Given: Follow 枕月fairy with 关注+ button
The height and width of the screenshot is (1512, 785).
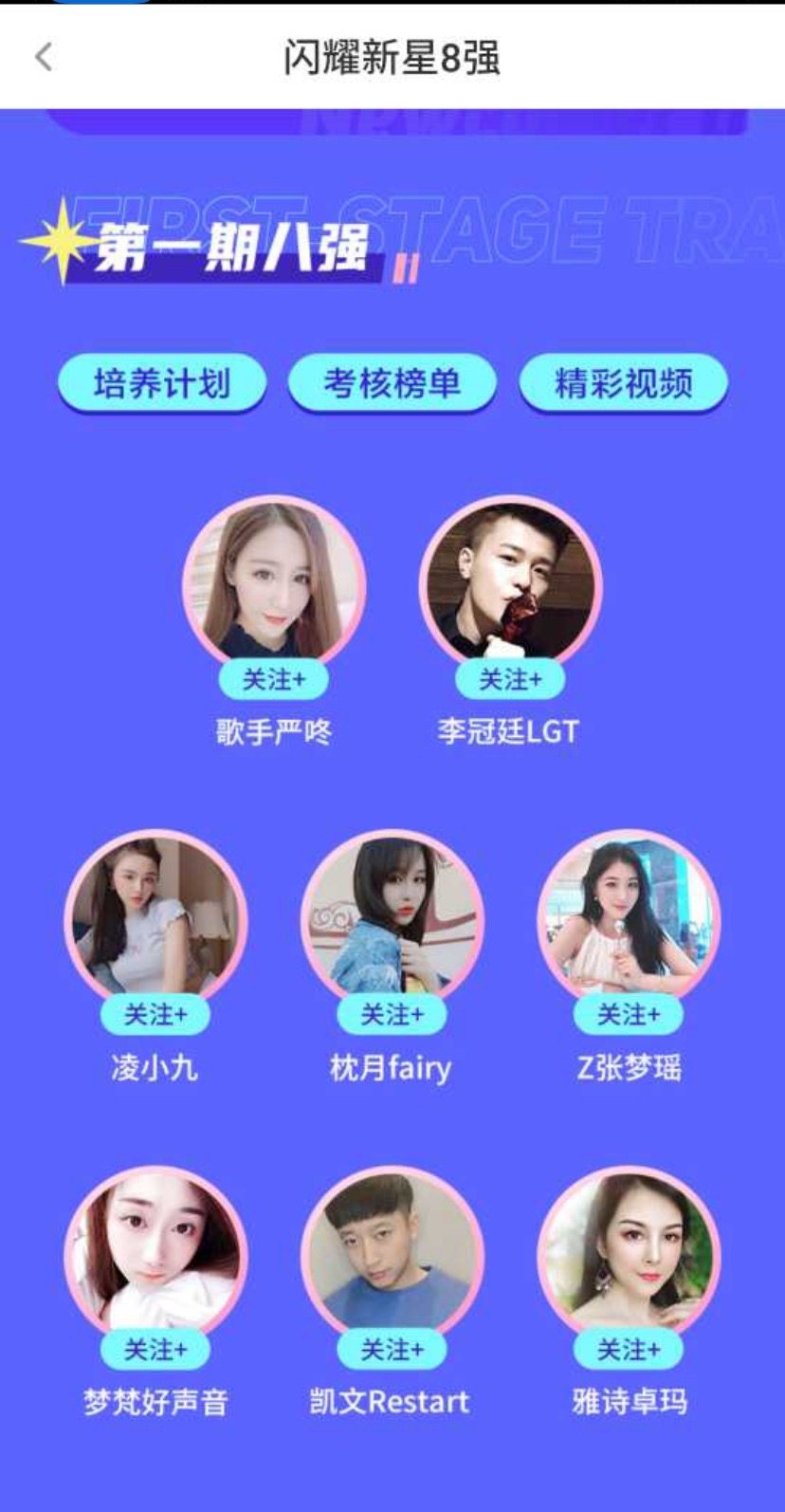Looking at the screenshot, I should click(x=392, y=1015).
